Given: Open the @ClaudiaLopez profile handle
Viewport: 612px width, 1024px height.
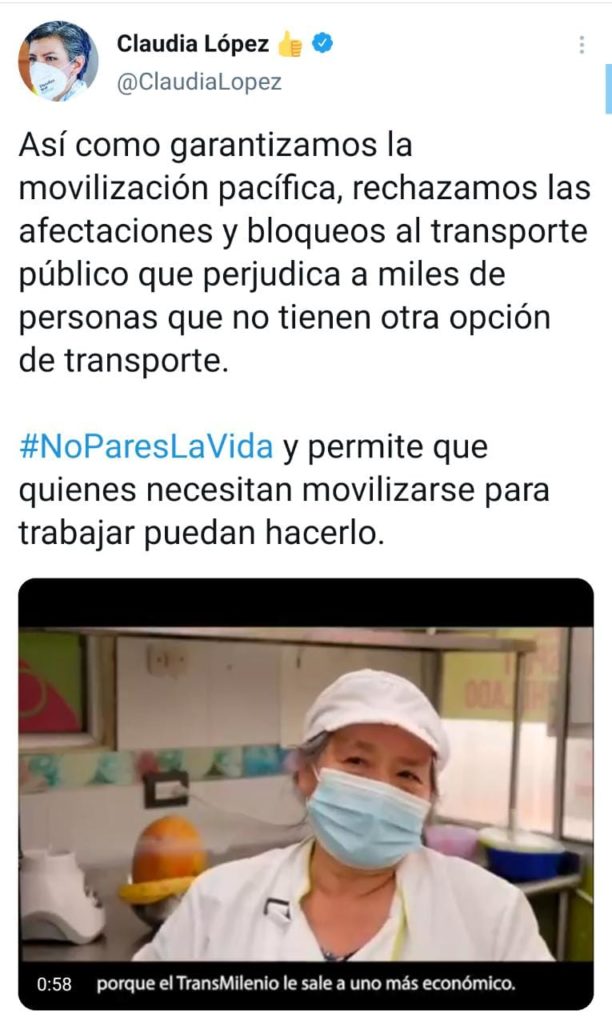Looking at the screenshot, I should click(x=199, y=82).
